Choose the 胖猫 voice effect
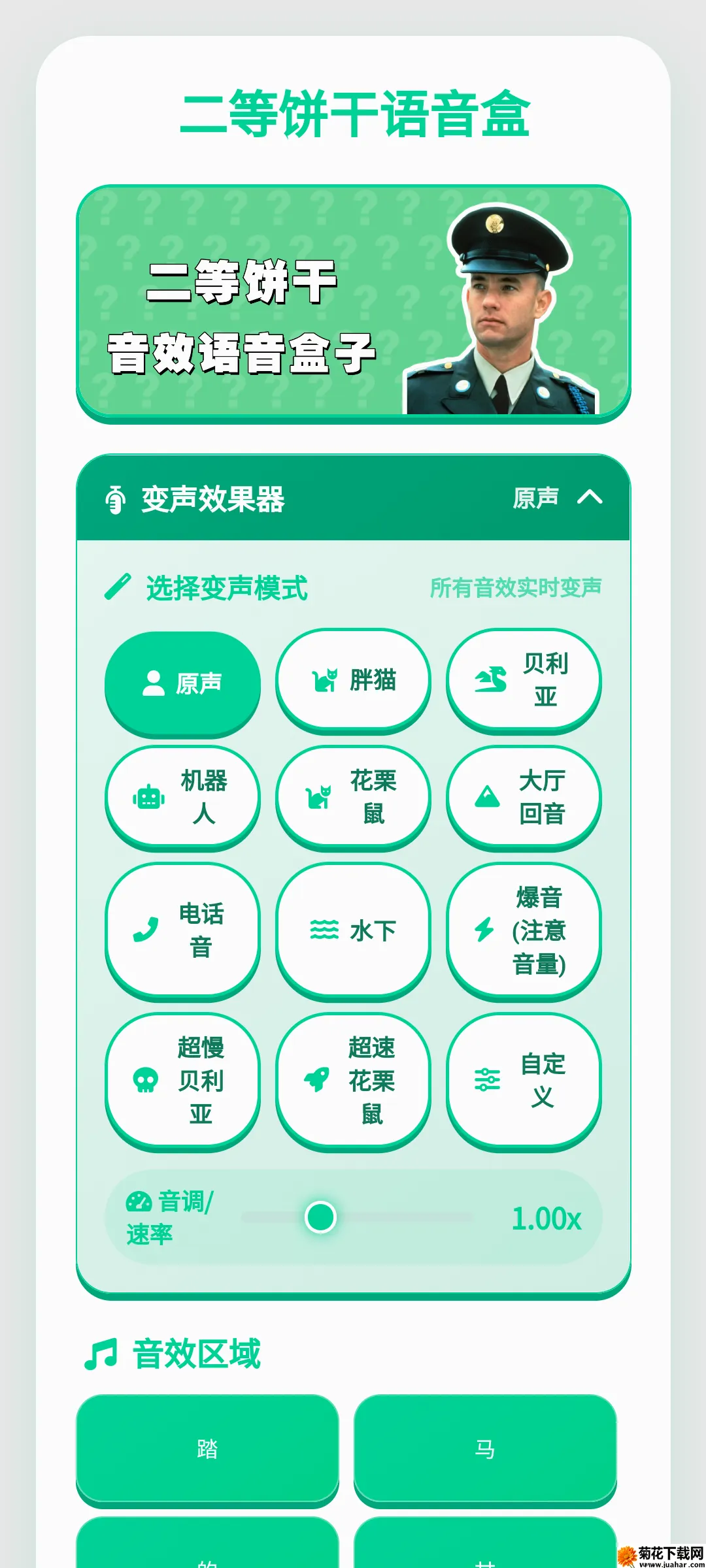 coord(353,680)
